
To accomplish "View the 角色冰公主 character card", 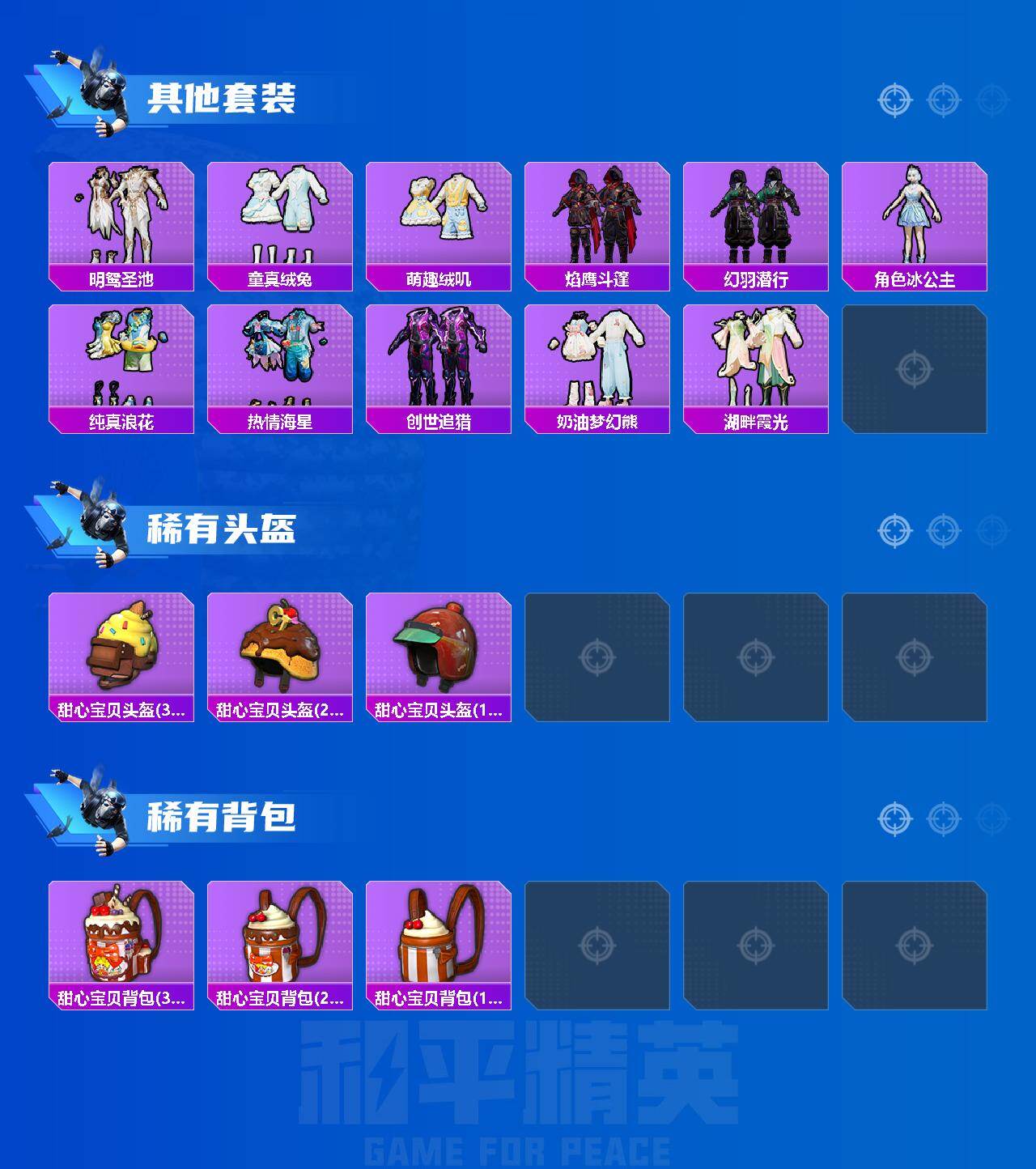I will 917,217.
